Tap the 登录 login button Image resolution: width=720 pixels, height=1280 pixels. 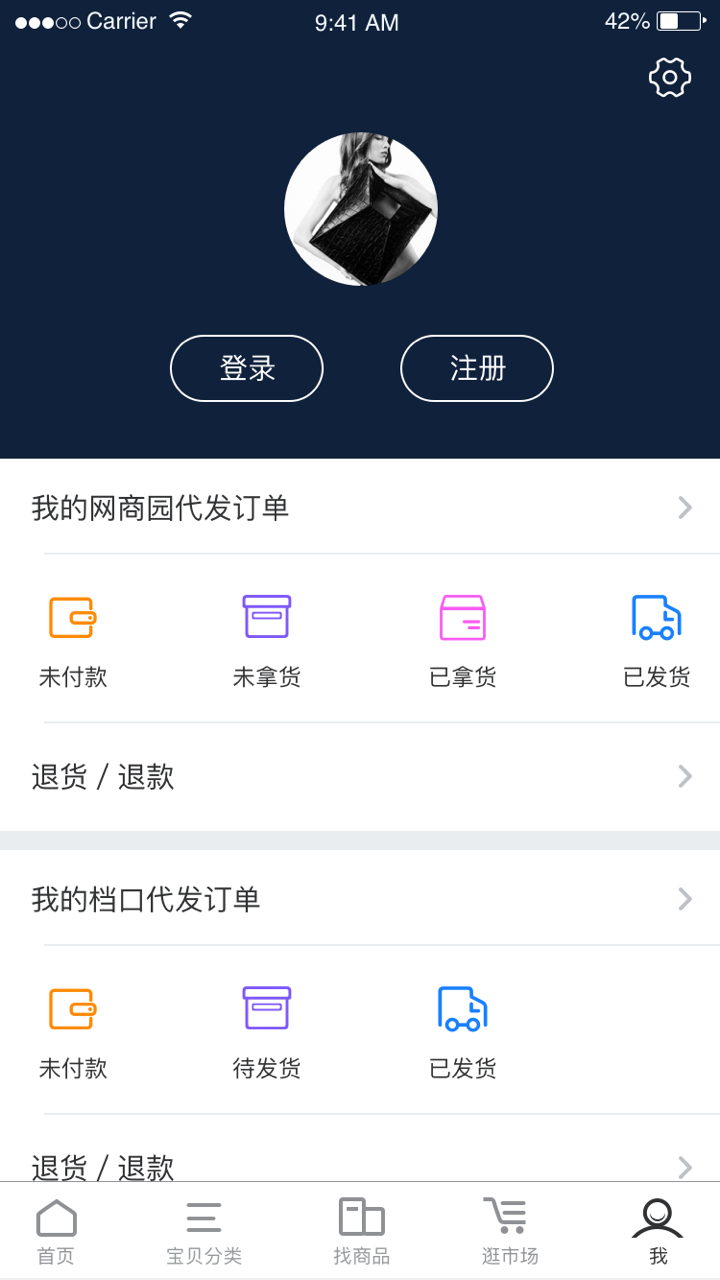pyautogui.click(x=247, y=368)
